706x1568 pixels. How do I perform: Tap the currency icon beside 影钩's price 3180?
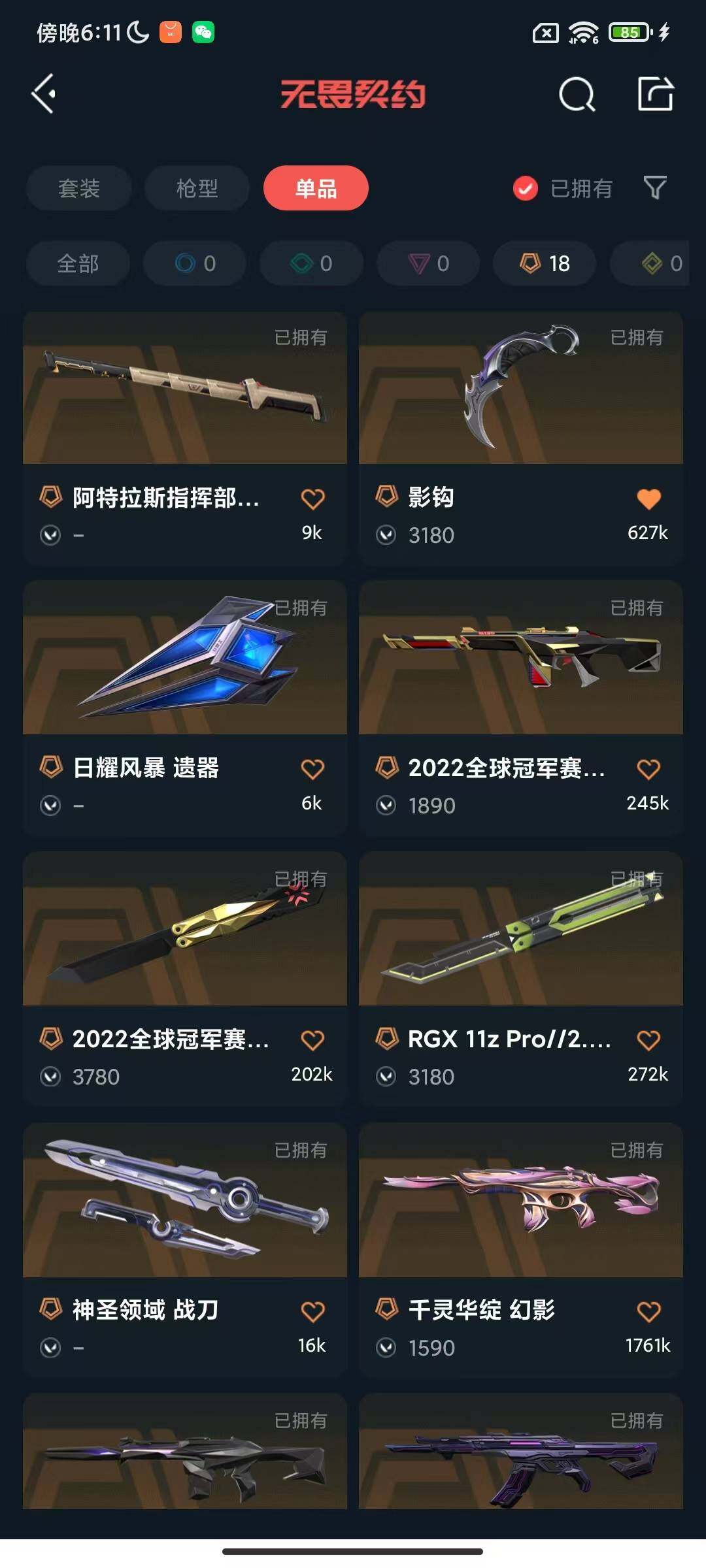pyautogui.click(x=386, y=534)
